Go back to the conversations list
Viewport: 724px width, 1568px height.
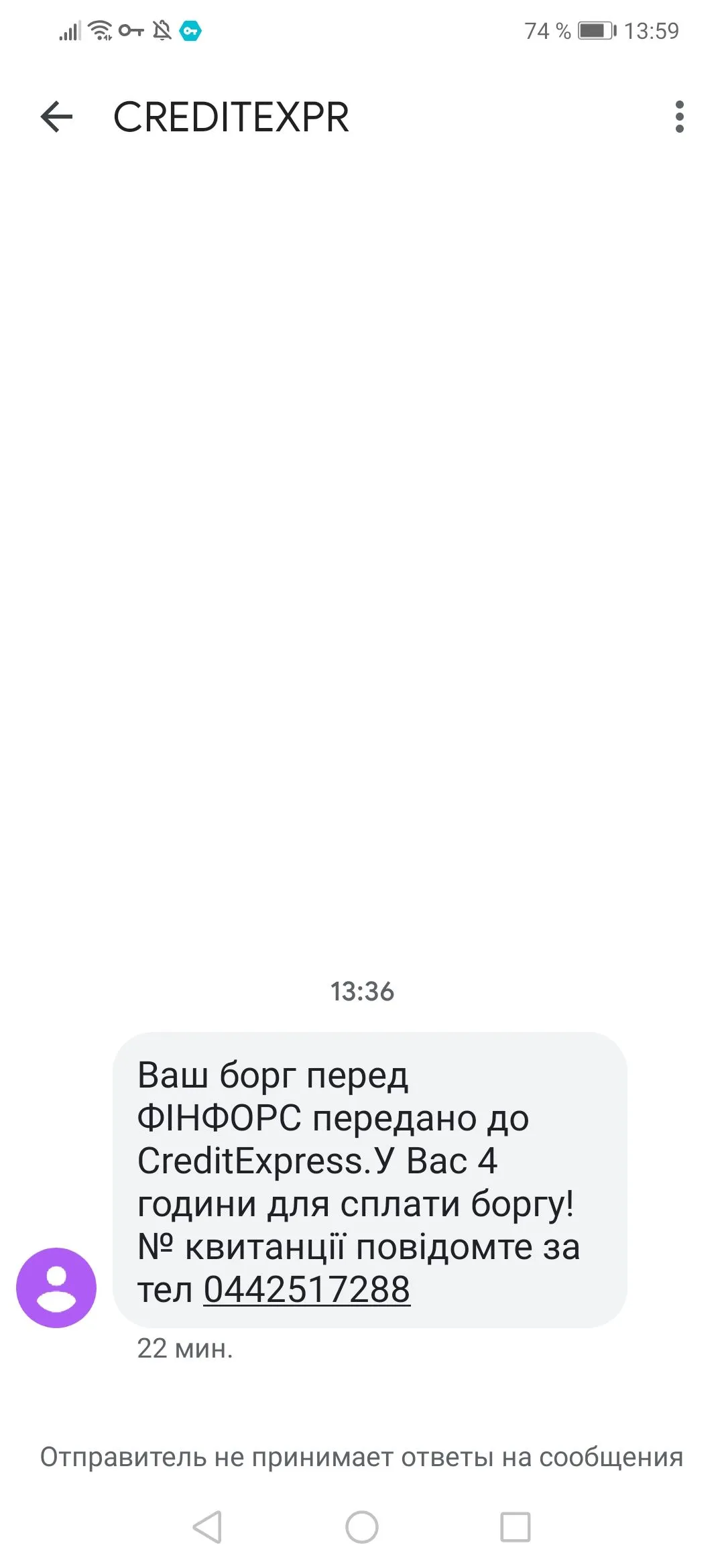coord(56,117)
